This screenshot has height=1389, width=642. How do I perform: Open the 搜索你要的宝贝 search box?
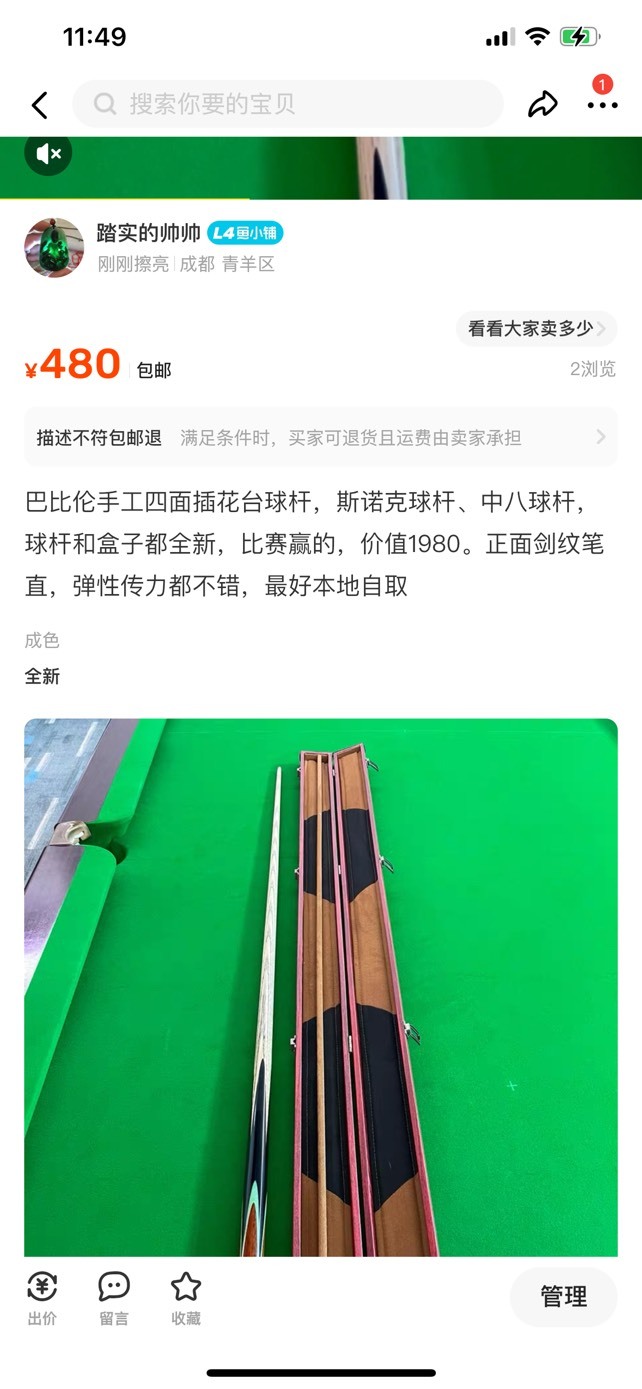[288, 104]
